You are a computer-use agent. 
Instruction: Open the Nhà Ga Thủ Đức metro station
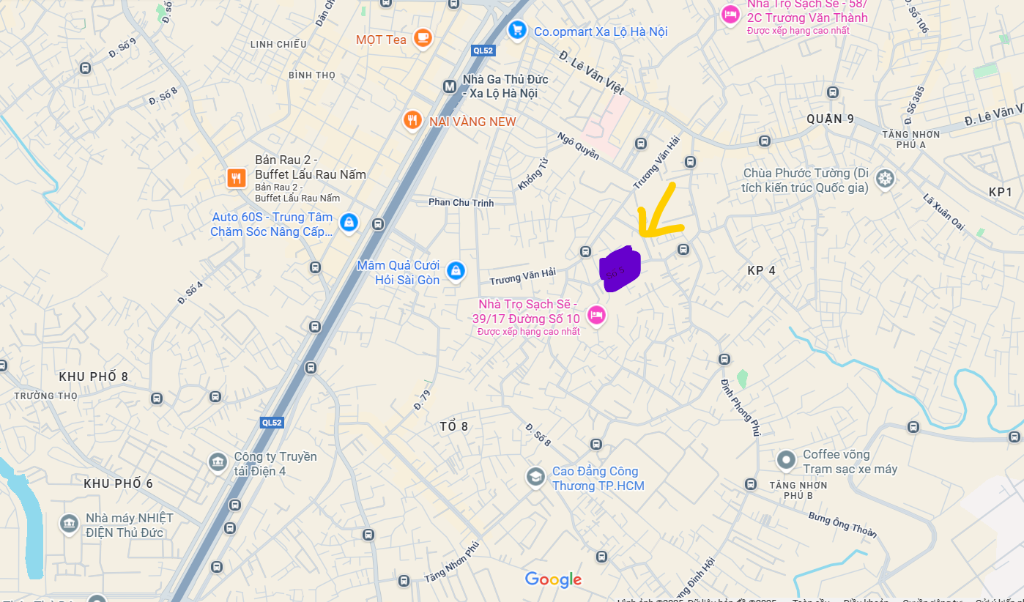tap(450, 86)
